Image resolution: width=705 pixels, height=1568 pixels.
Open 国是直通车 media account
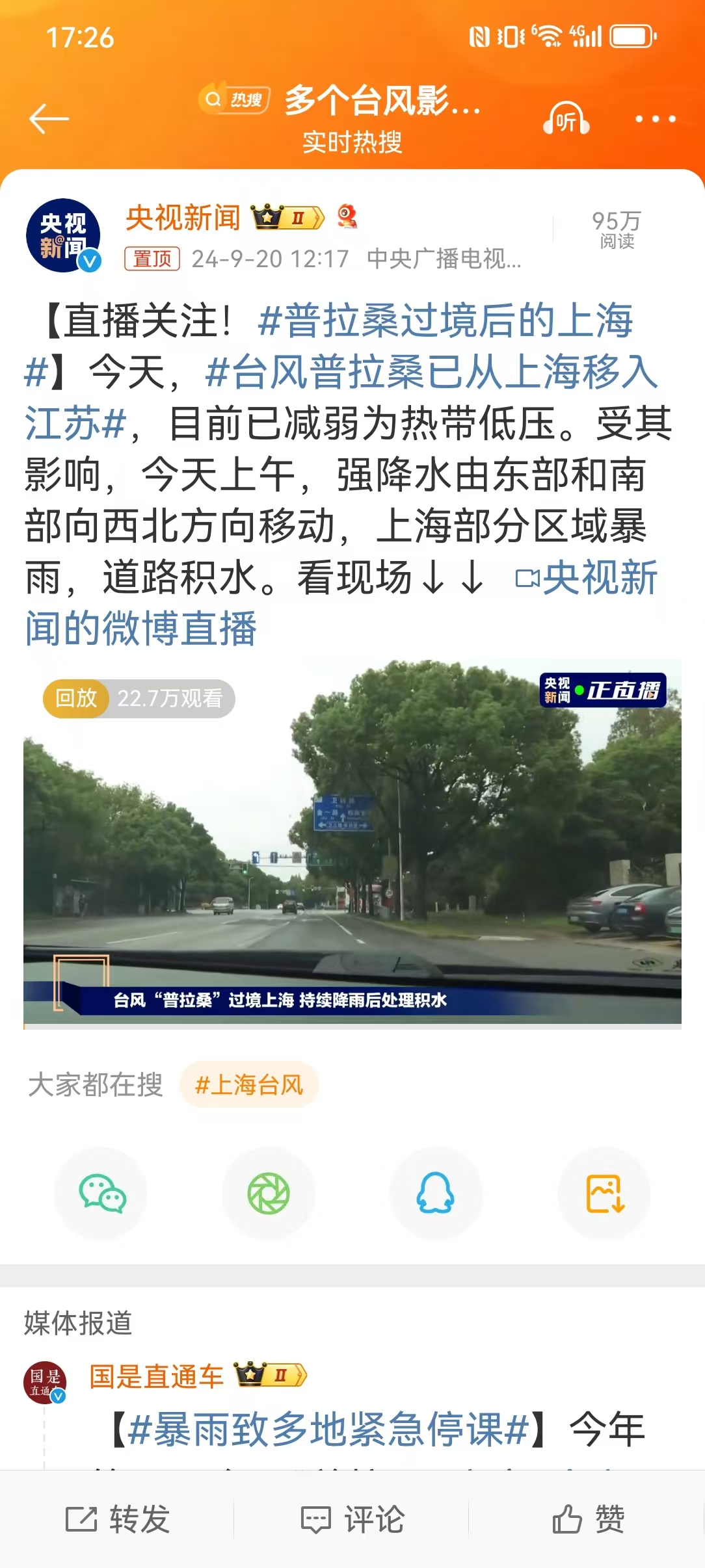156,1376
